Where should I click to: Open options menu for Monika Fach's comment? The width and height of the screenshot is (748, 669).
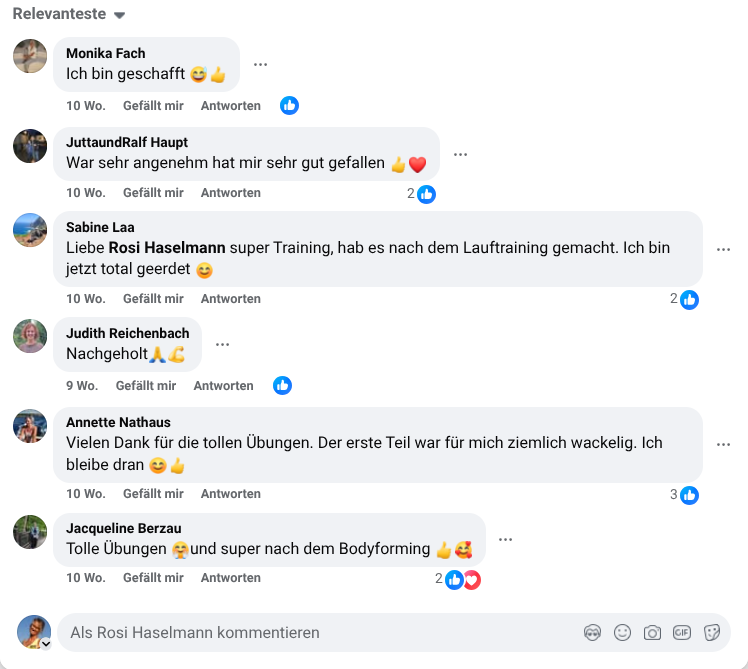260,65
